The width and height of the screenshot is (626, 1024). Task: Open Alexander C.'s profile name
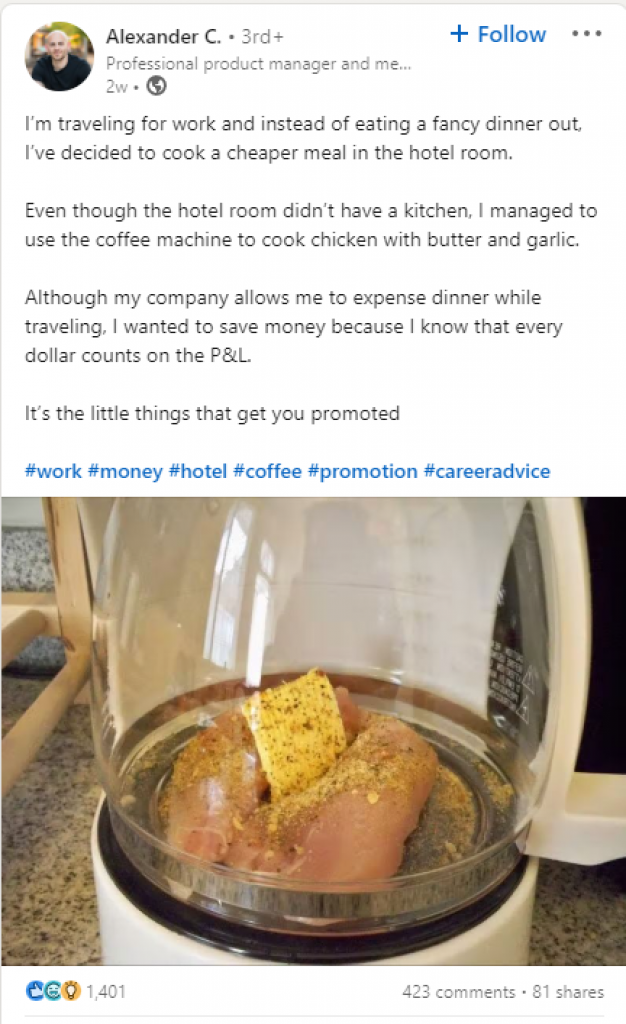tap(164, 37)
